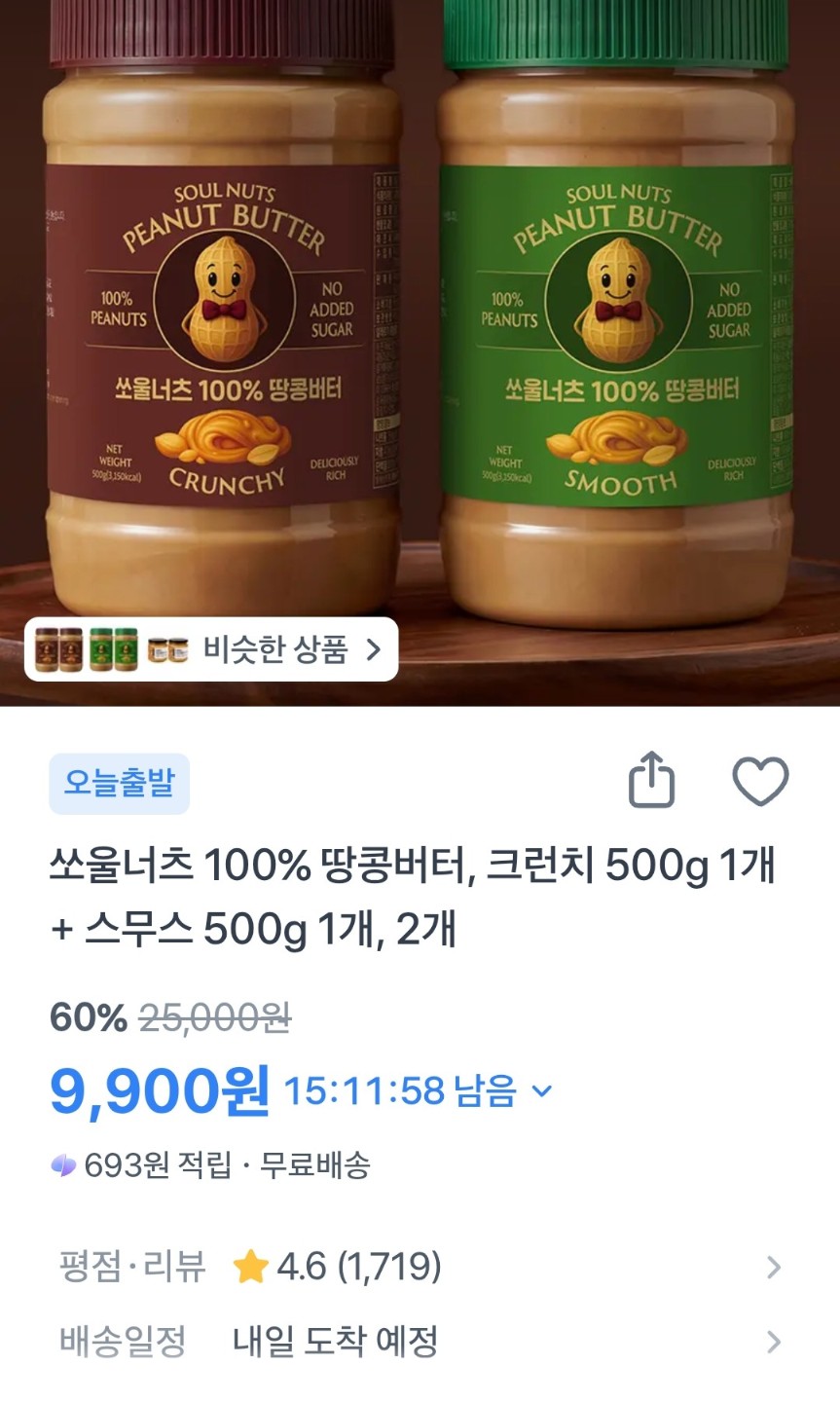
Task: Open the 배송일정 delivery schedule row
Action: (420, 1342)
